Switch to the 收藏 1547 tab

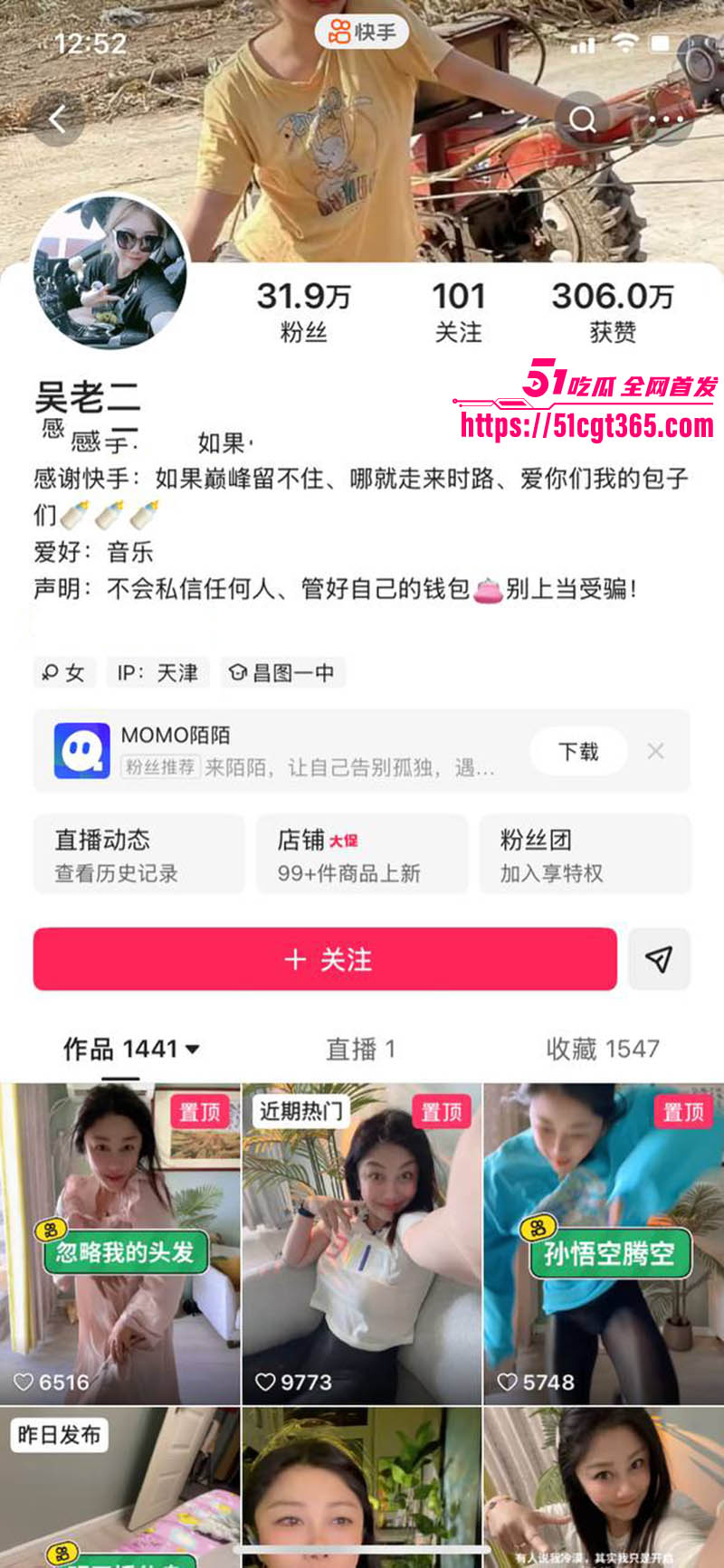coord(602,1050)
